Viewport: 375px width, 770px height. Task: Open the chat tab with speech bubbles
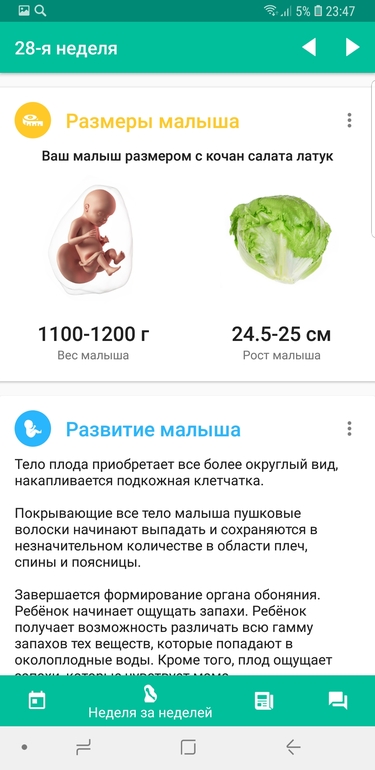pyautogui.click(x=338, y=700)
